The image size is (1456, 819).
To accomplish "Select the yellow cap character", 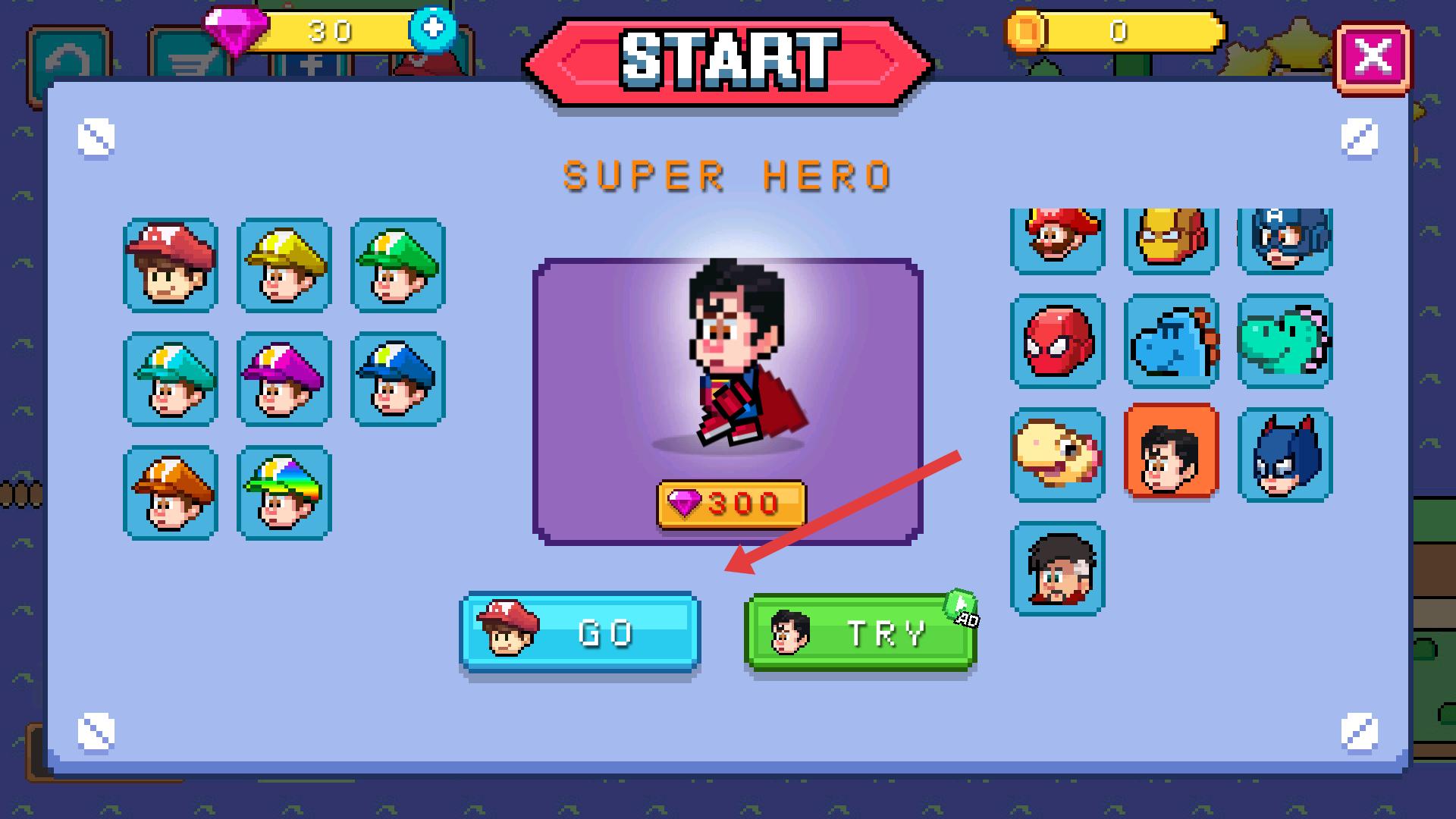I will pos(284,265).
